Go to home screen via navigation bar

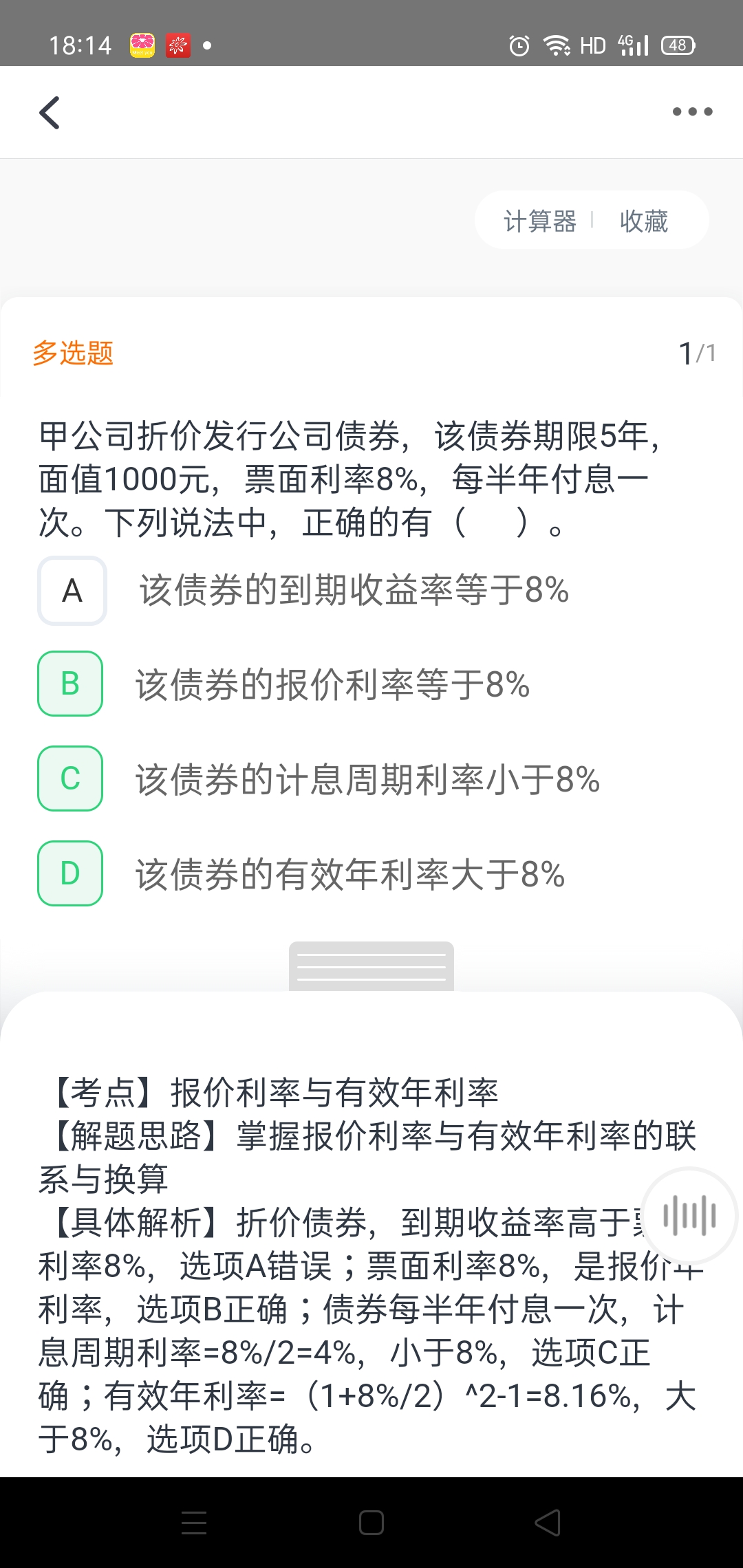pos(371,1523)
